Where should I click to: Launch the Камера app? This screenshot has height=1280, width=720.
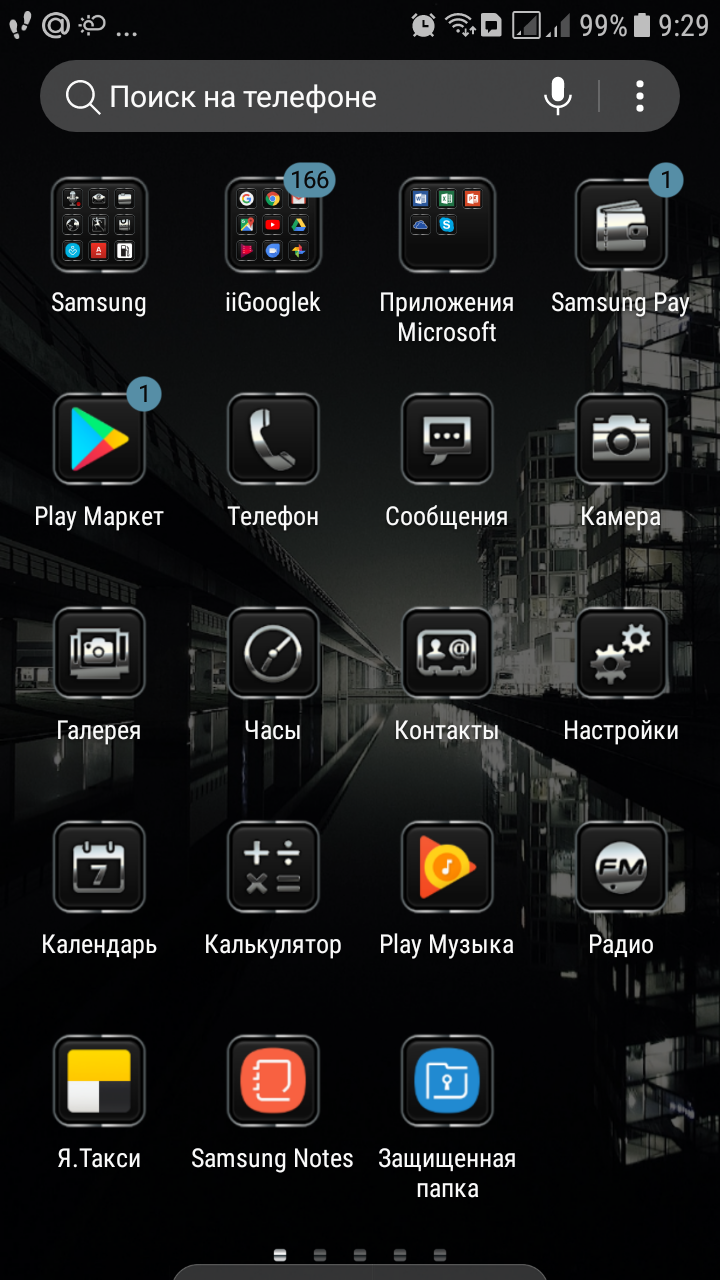pos(621,440)
